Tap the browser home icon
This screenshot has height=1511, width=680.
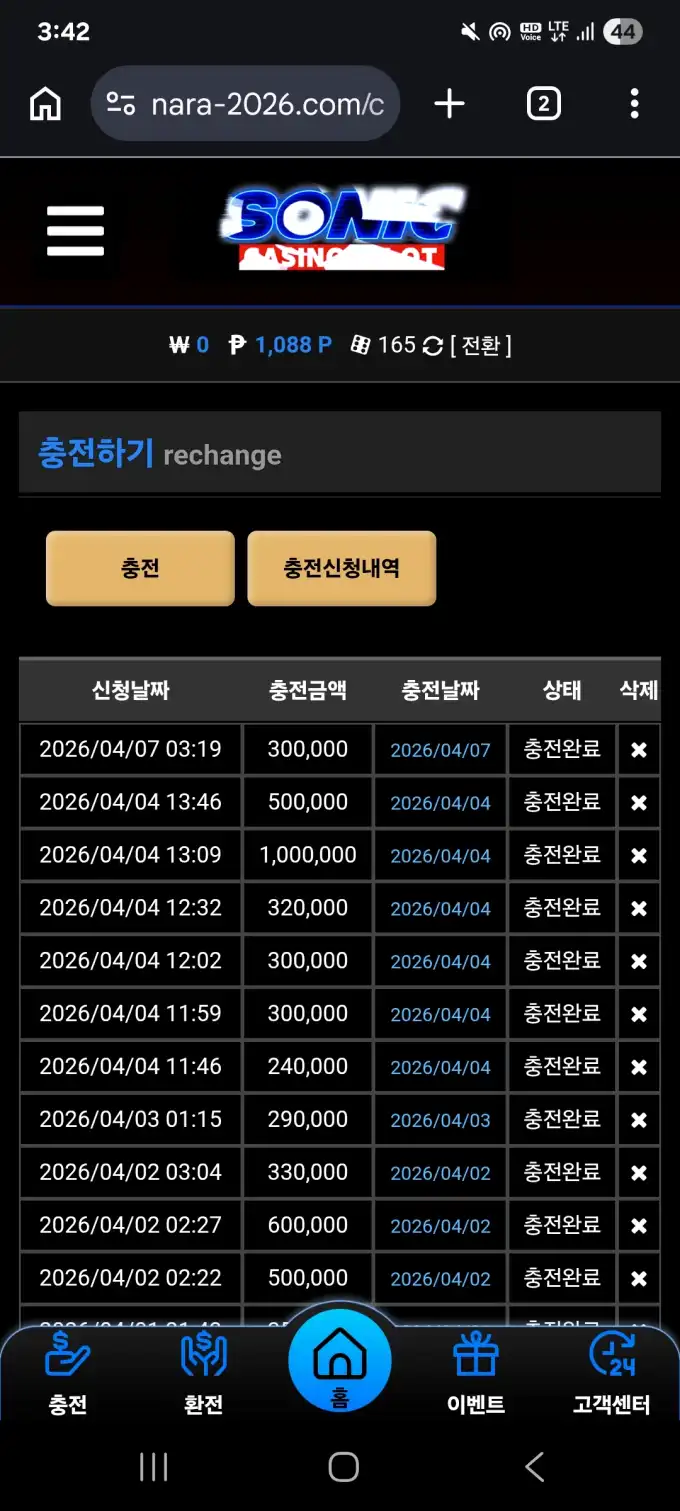click(x=45, y=104)
